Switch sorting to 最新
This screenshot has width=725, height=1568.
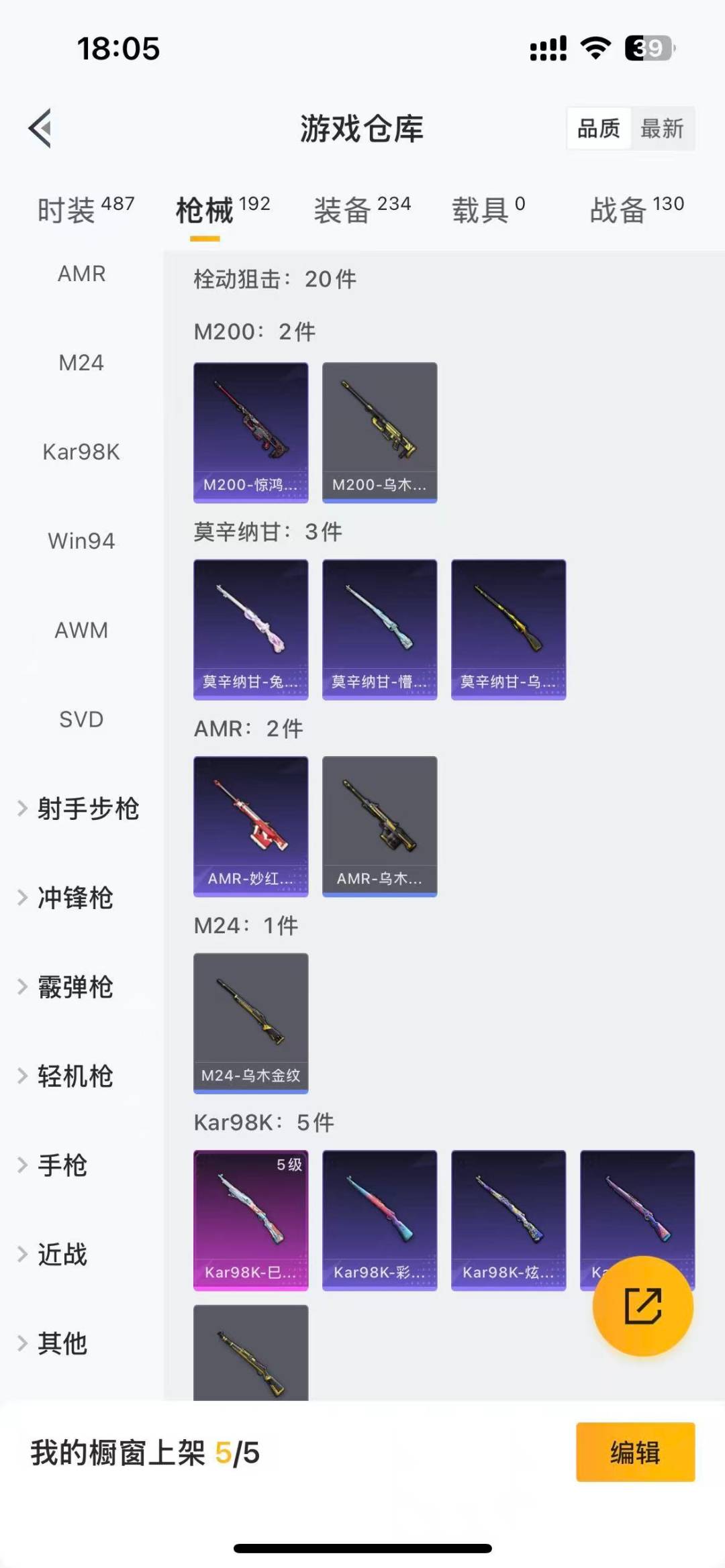pos(662,129)
